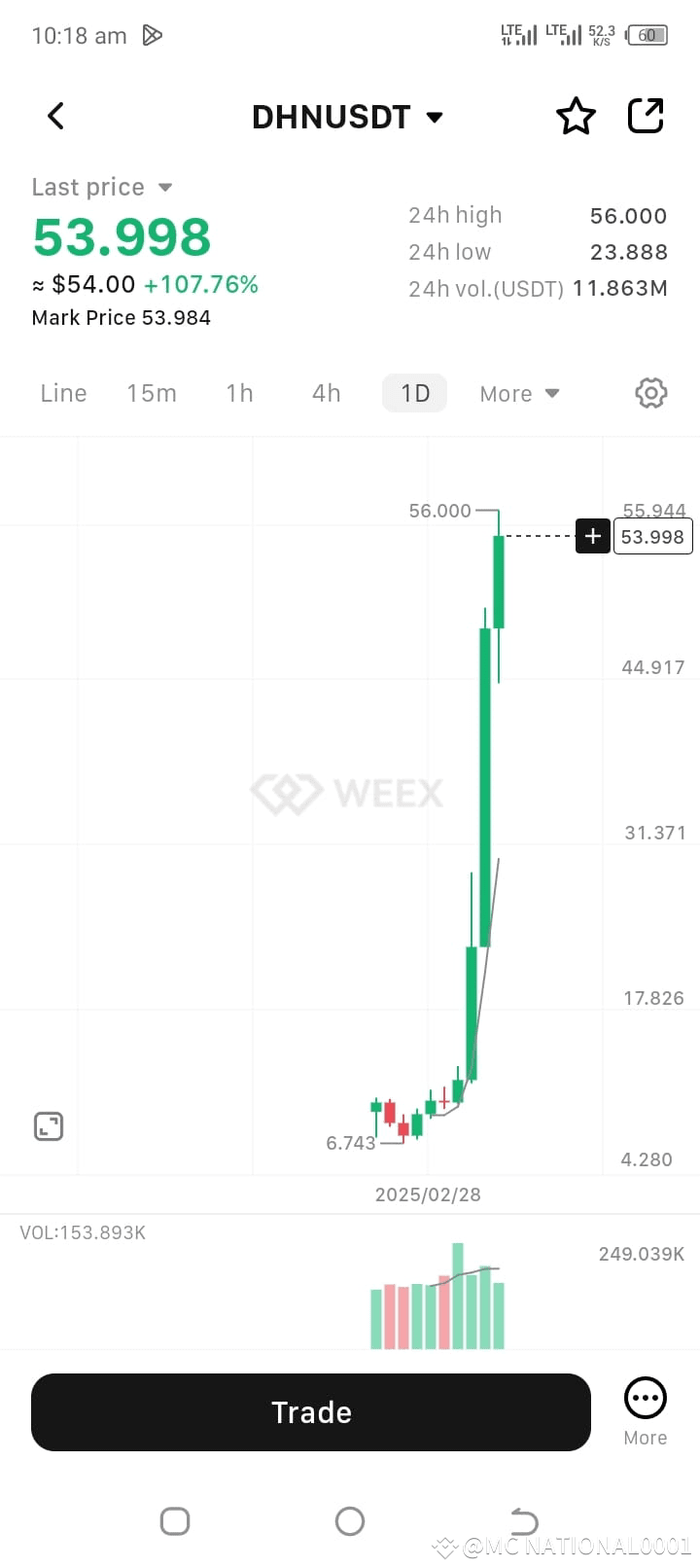Switch to the 4h timeframe tab

(326, 393)
